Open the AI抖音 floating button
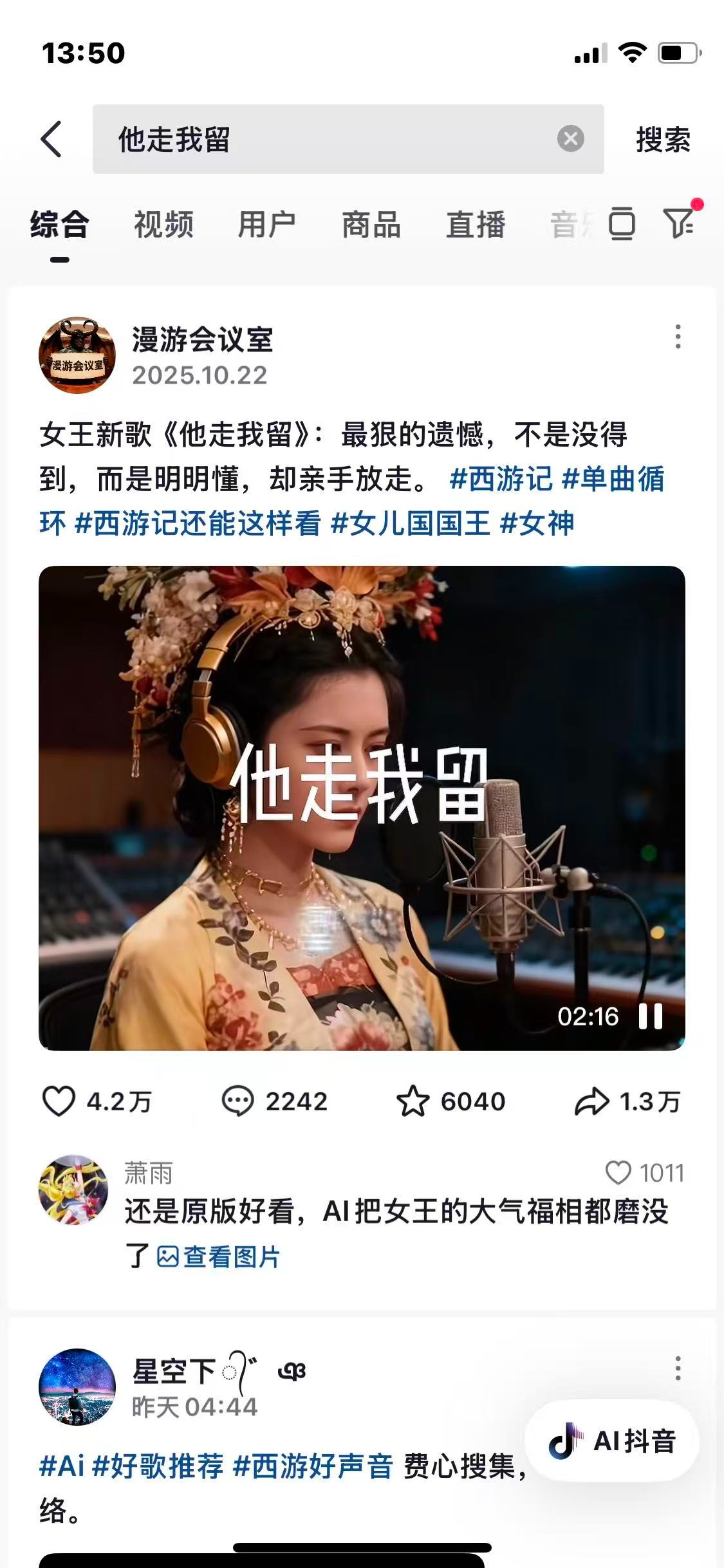Viewport: 724px width, 1568px height. 612,1441
